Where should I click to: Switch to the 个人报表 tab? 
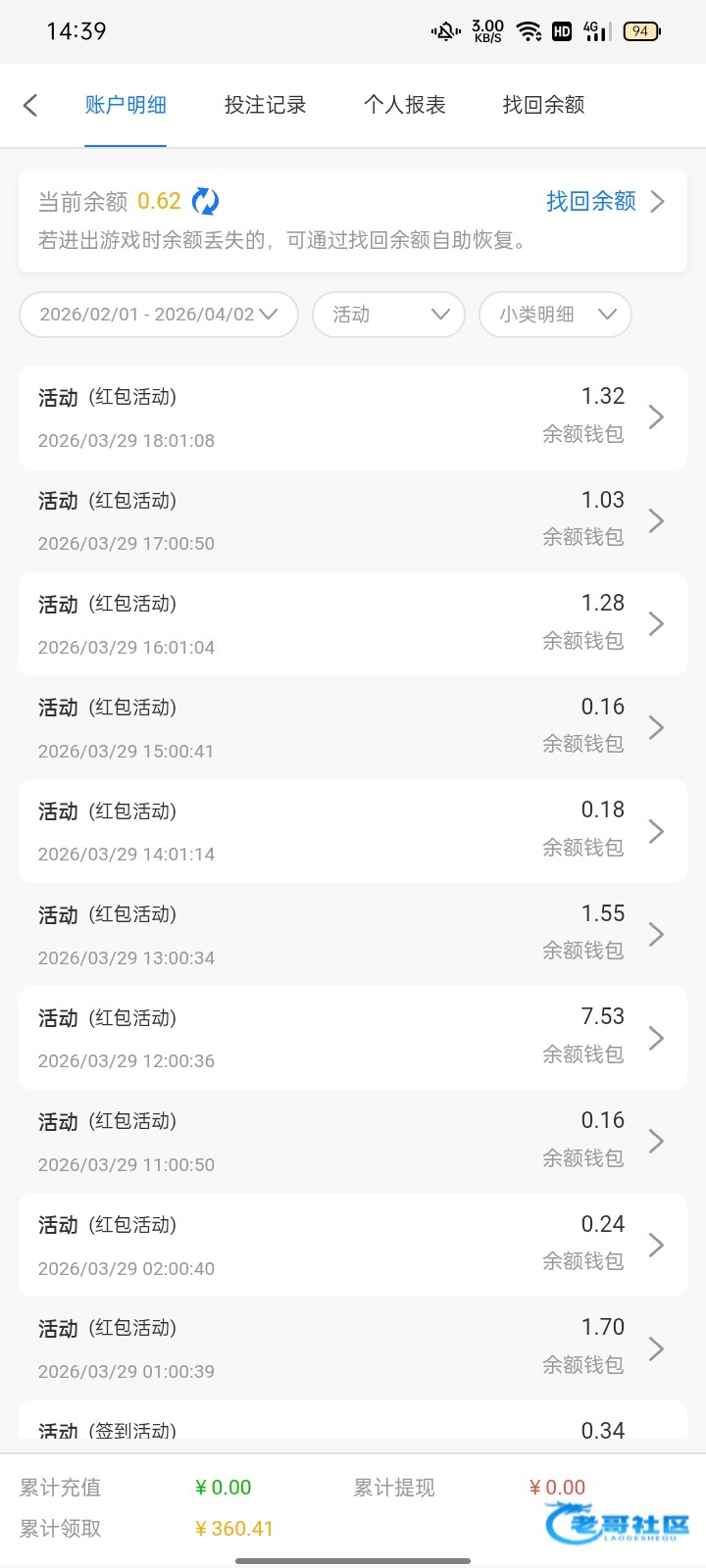[404, 105]
